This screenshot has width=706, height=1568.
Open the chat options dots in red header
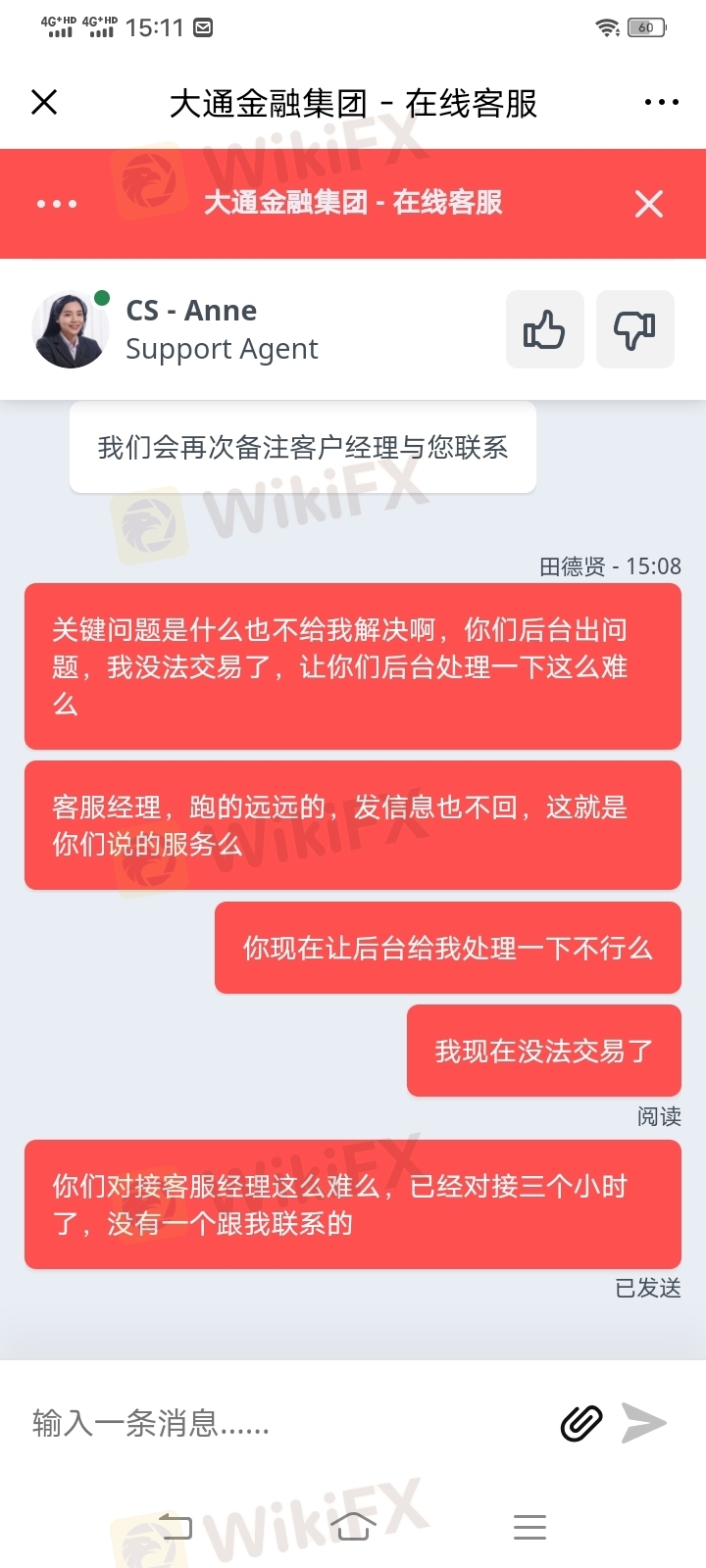57,204
